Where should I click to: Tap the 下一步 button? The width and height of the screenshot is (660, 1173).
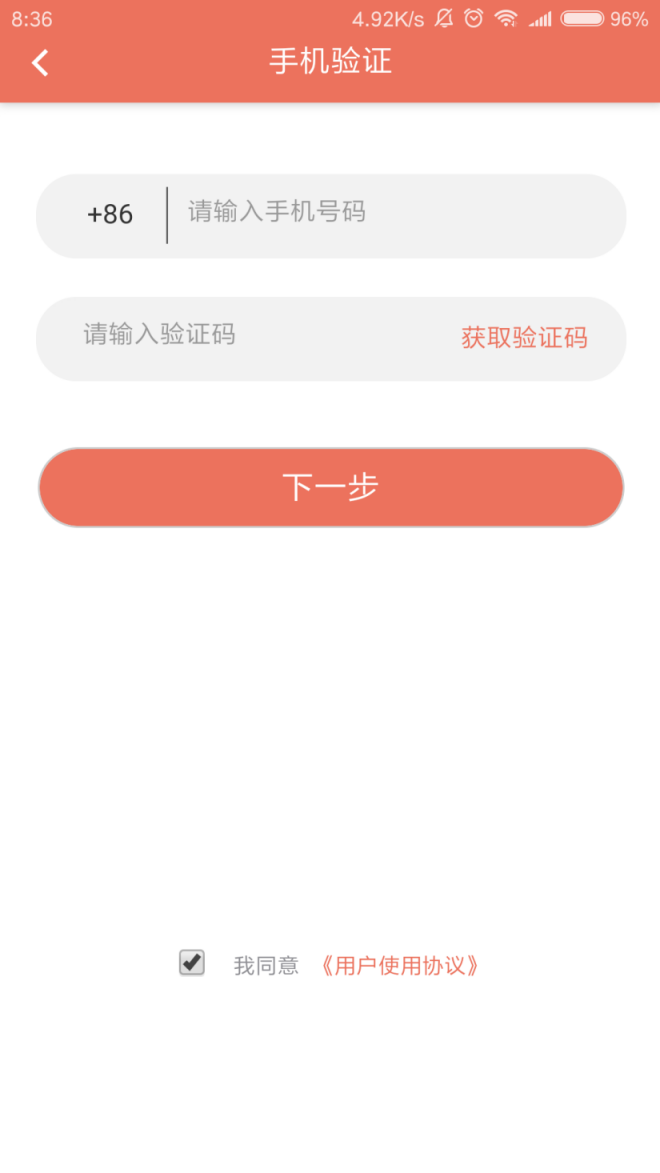331,488
